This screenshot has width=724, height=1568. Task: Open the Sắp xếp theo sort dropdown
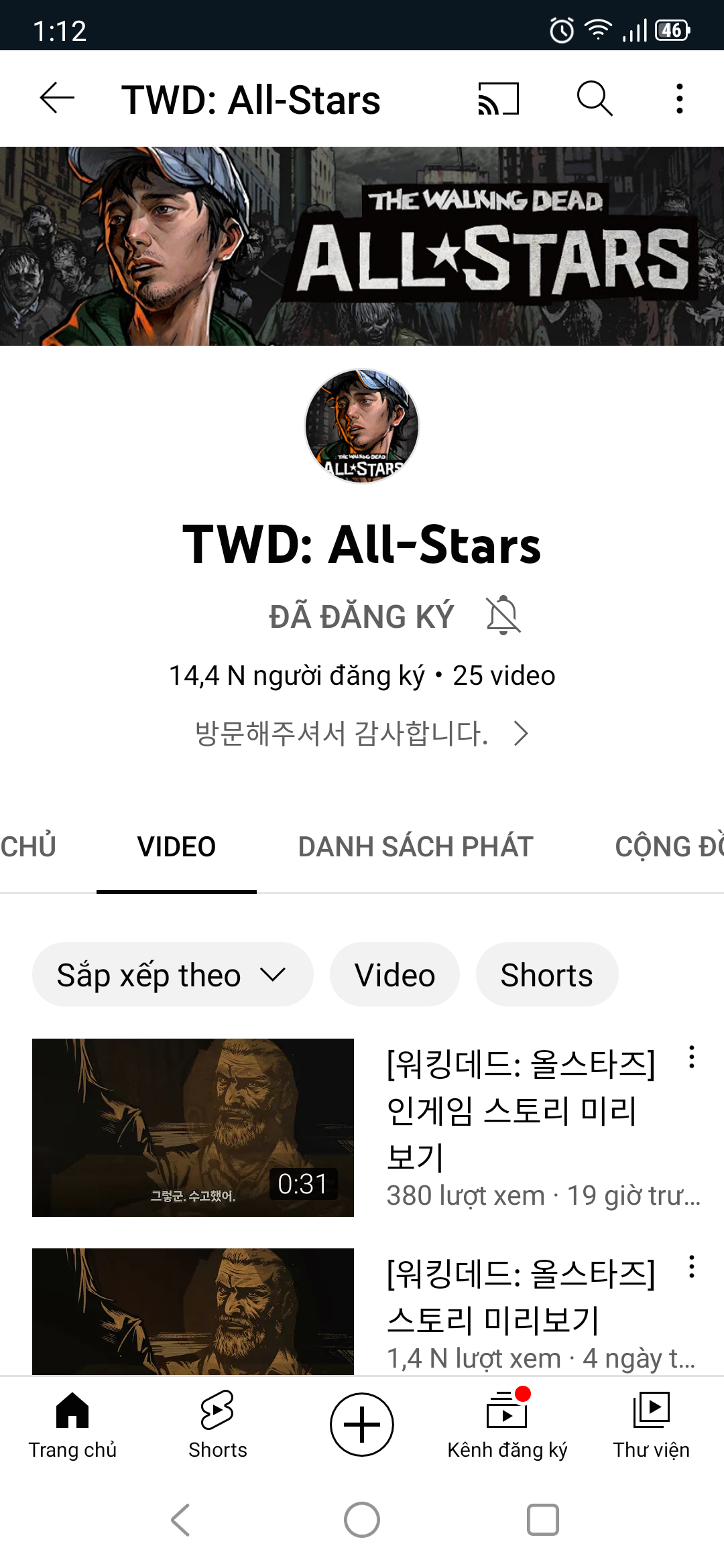172,975
